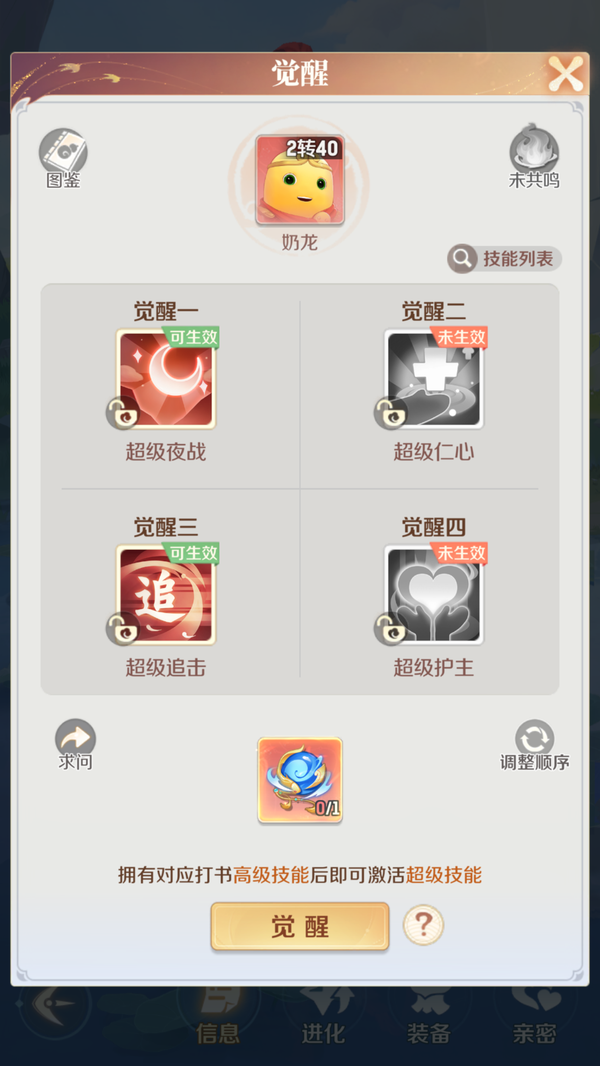Tap the 未共鸣 resonance icon
600x1066 pixels.
point(534,153)
